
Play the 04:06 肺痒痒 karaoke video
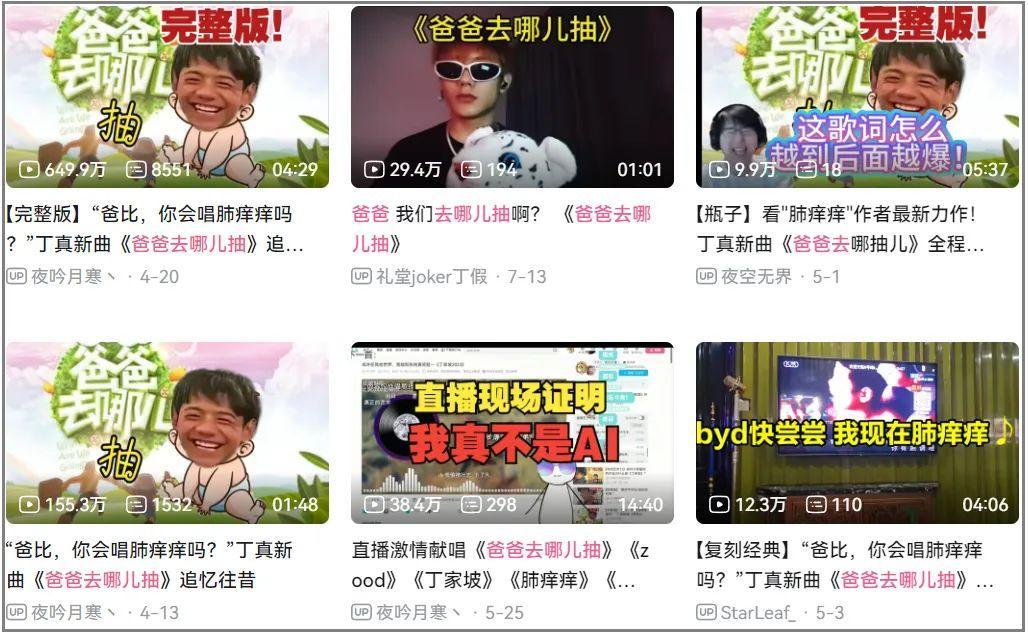click(x=857, y=432)
